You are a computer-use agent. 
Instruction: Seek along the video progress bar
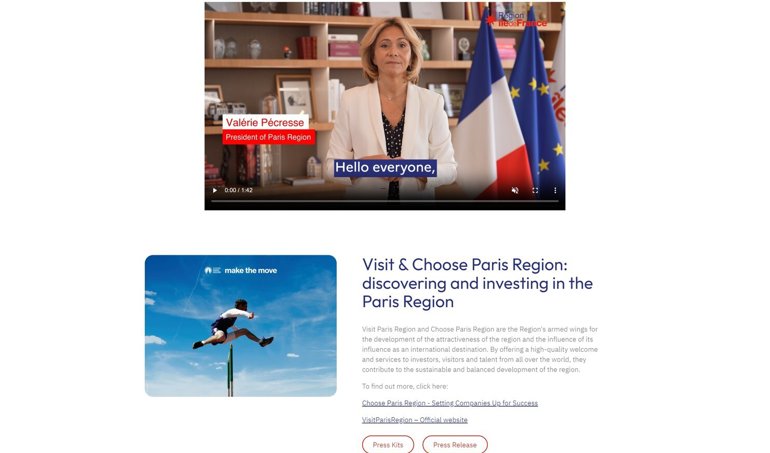point(384,201)
